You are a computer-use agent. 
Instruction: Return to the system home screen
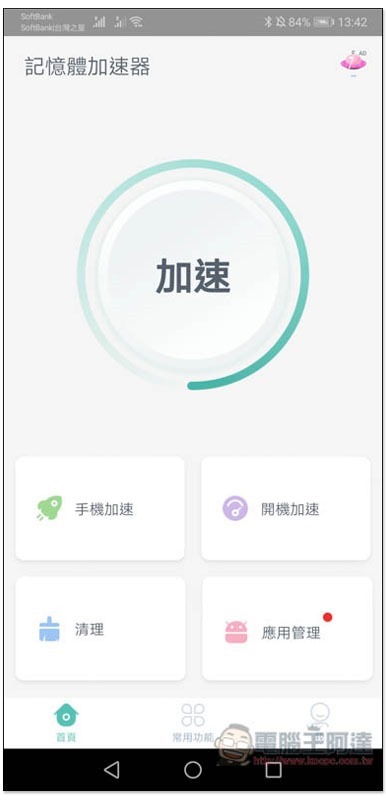pyautogui.click(x=193, y=769)
